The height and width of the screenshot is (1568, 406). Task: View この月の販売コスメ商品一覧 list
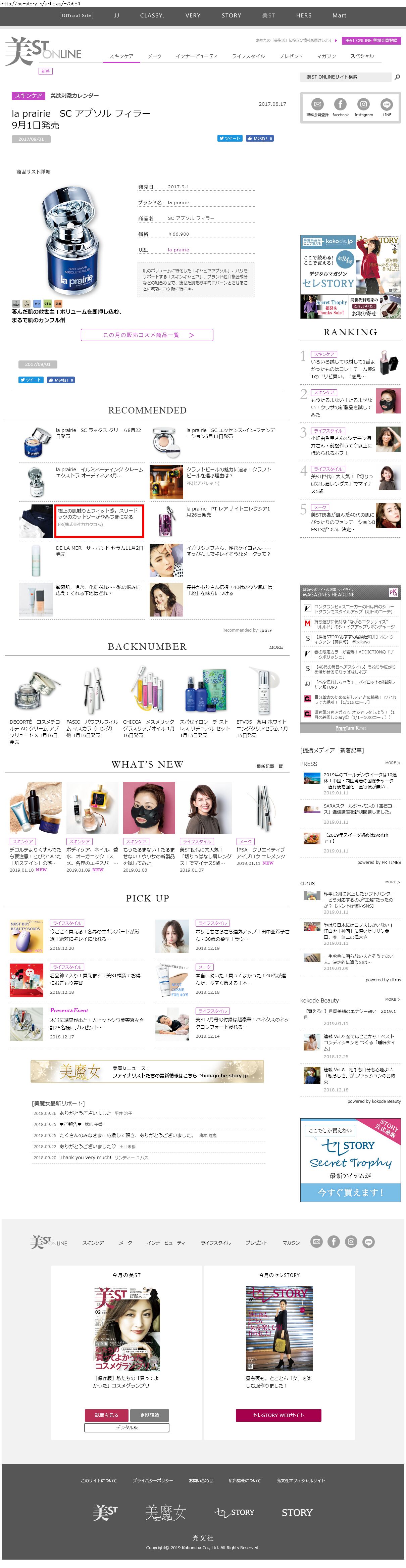click(147, 335)
